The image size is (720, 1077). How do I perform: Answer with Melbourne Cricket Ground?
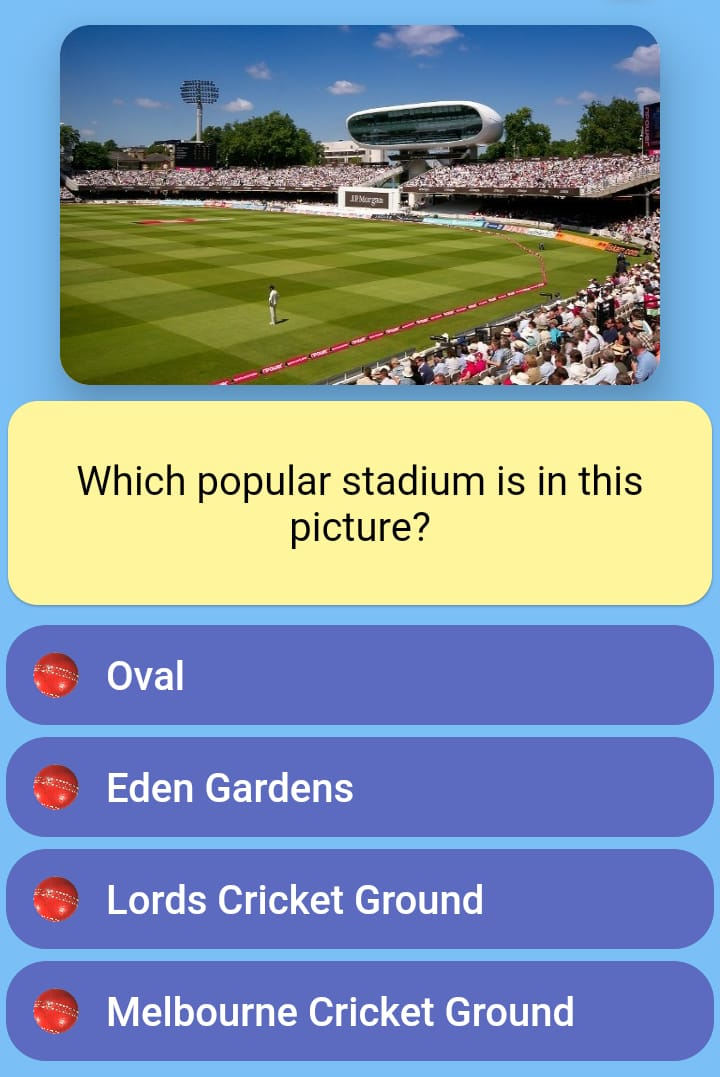click(x=360, y=1011)
